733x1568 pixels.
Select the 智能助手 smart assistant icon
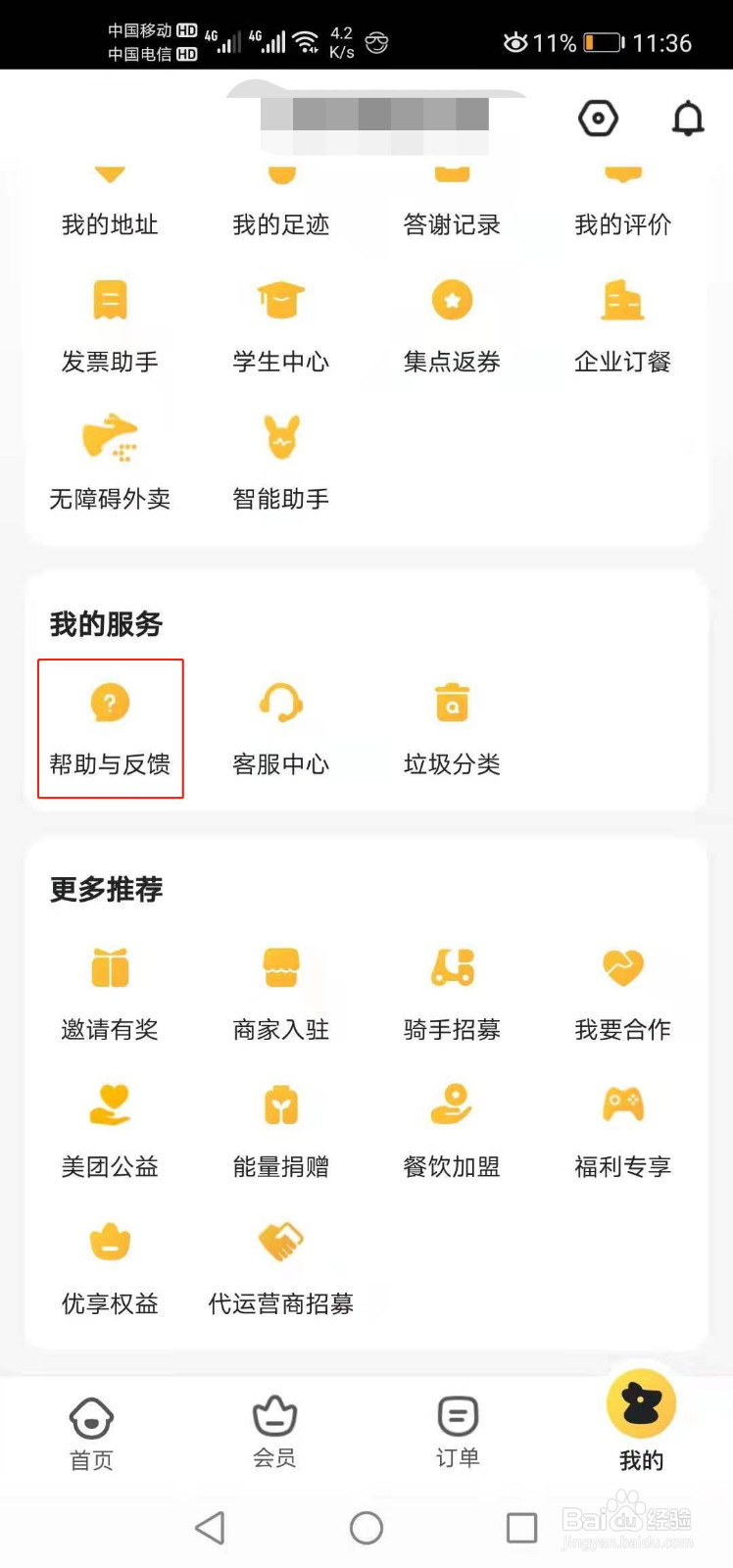click(x=280, y=461)
